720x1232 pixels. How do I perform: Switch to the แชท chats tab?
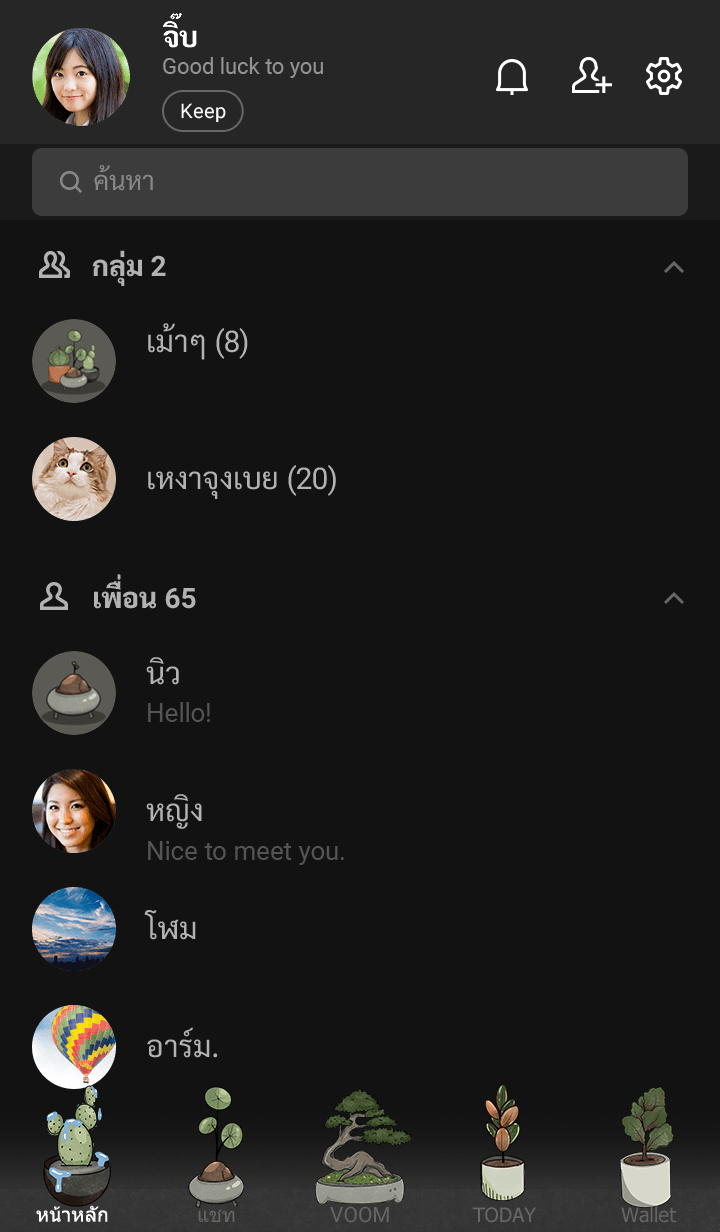tap(216, 1160)
